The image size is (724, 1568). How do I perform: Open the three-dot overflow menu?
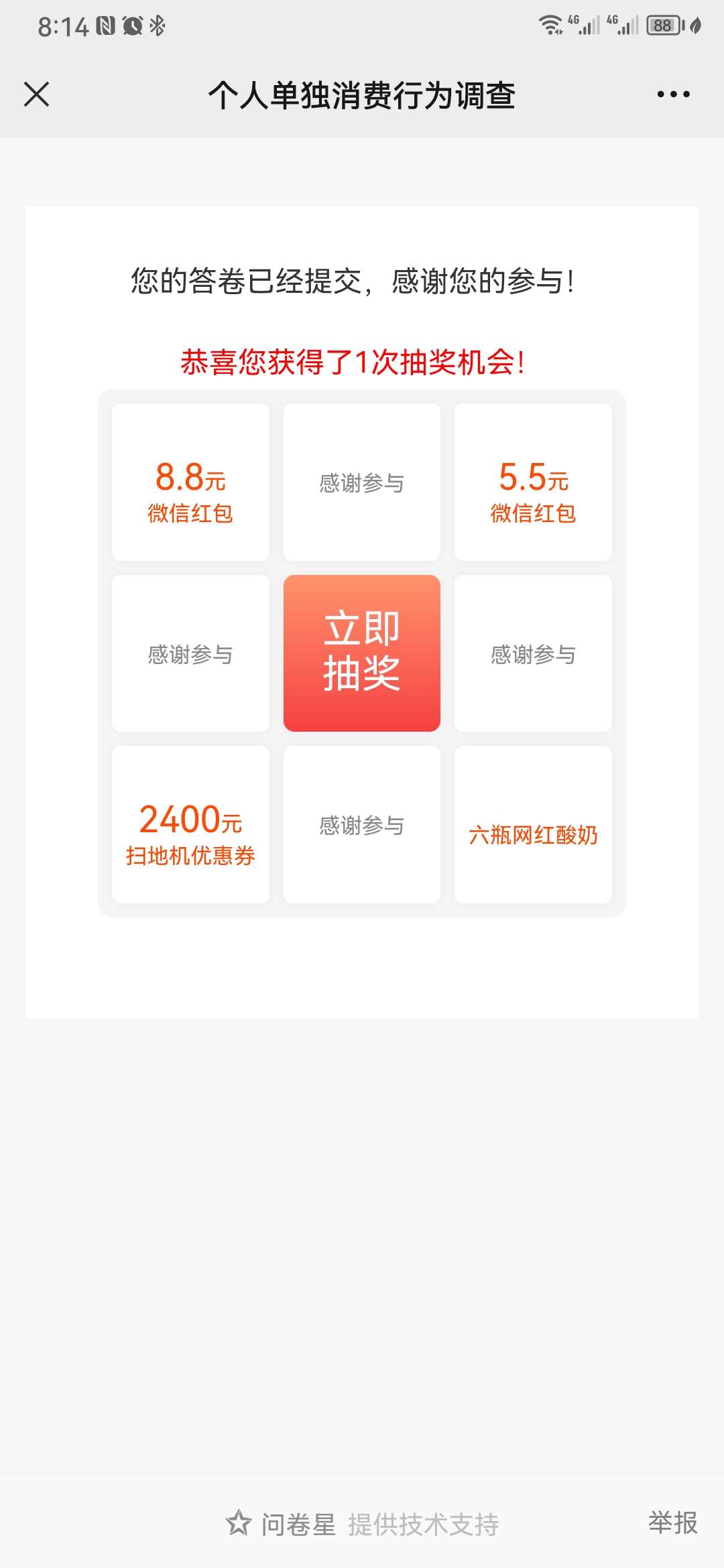point(673,94)
